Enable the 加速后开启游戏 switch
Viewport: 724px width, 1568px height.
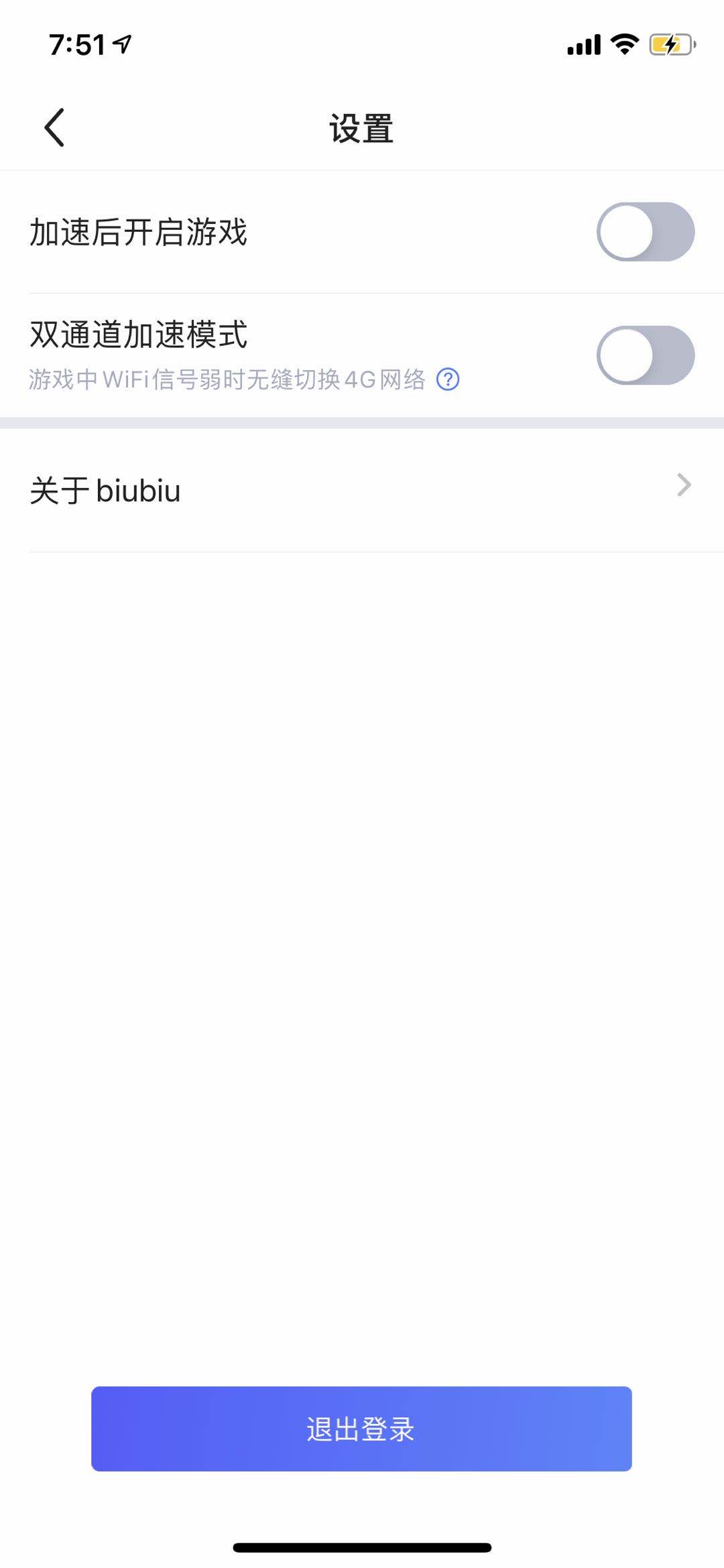point(645,232)
